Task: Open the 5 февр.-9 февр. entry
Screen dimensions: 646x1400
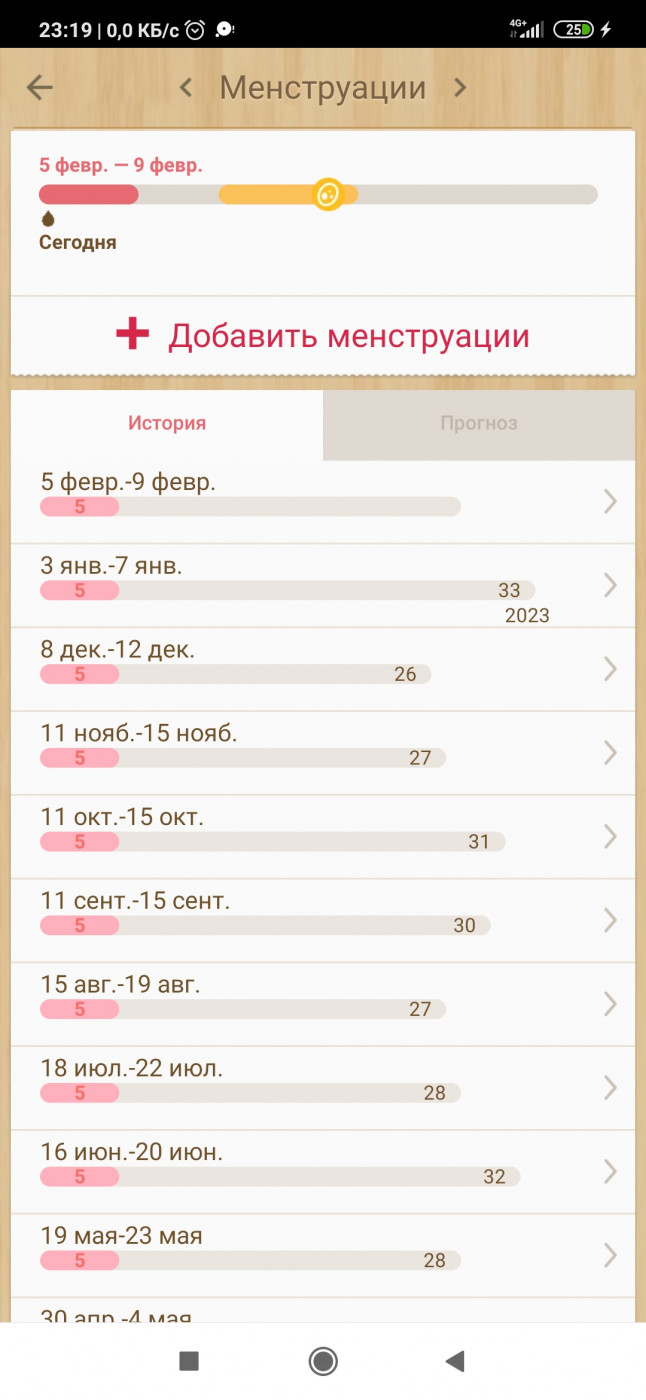Action: [323, 502]
